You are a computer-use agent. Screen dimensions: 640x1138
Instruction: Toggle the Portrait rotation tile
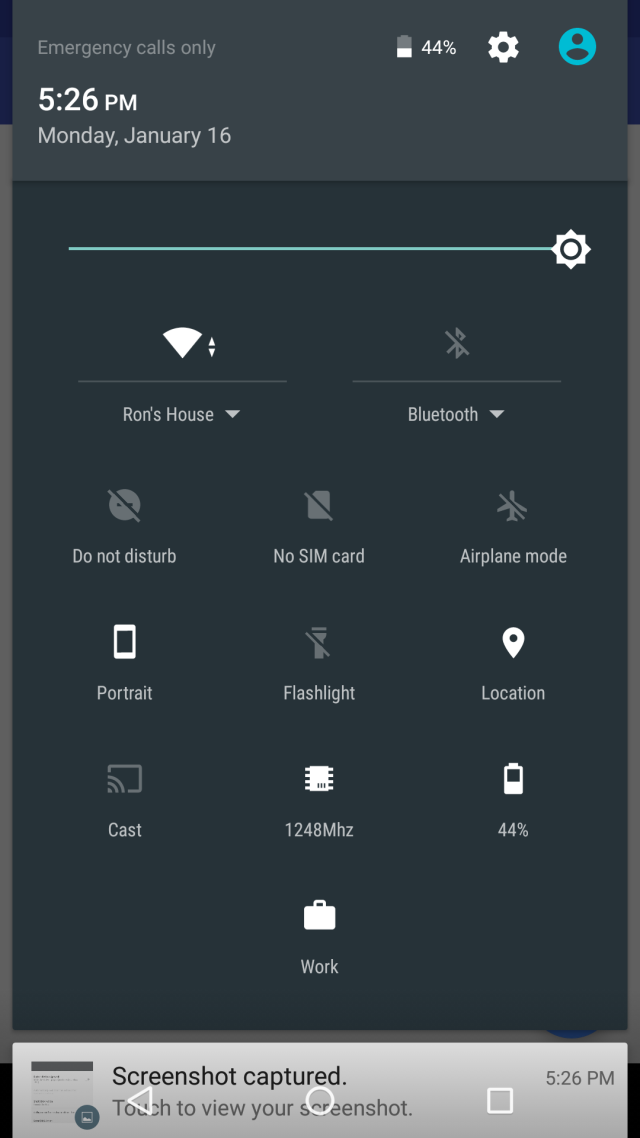(125, 642)
